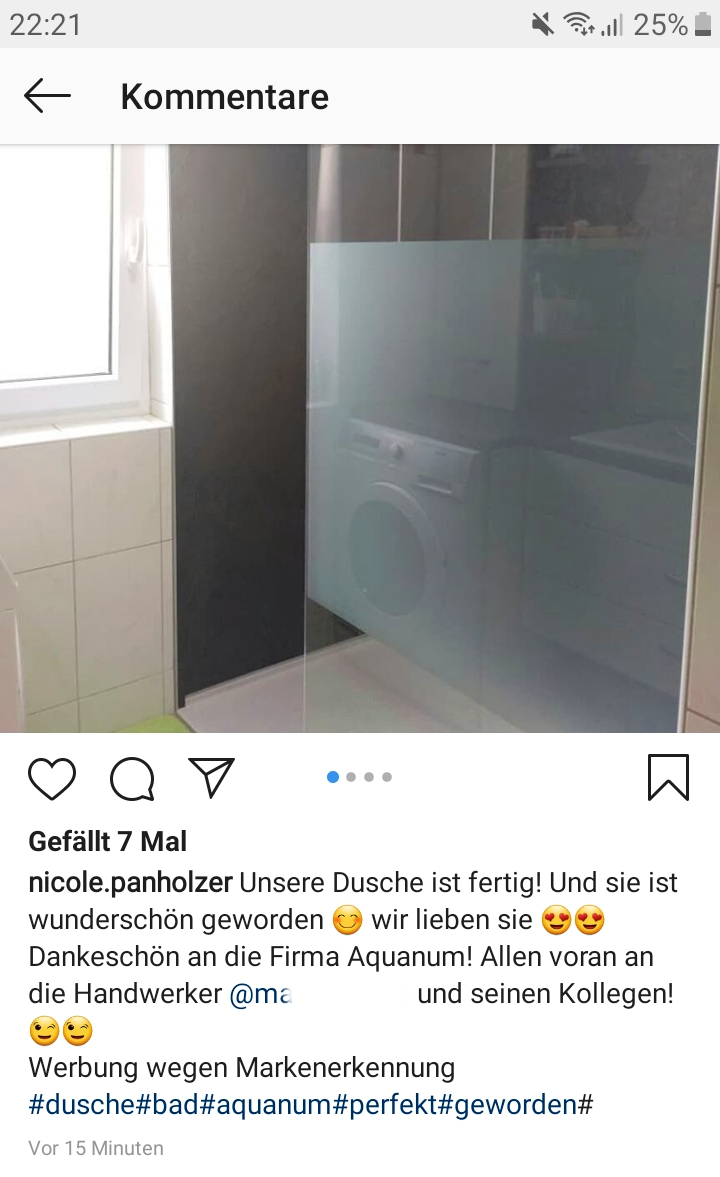The width and height of the screenshot is (720, 1177).
Task: Go back from Kommentare screen
Action: click(x=47, y=96)
